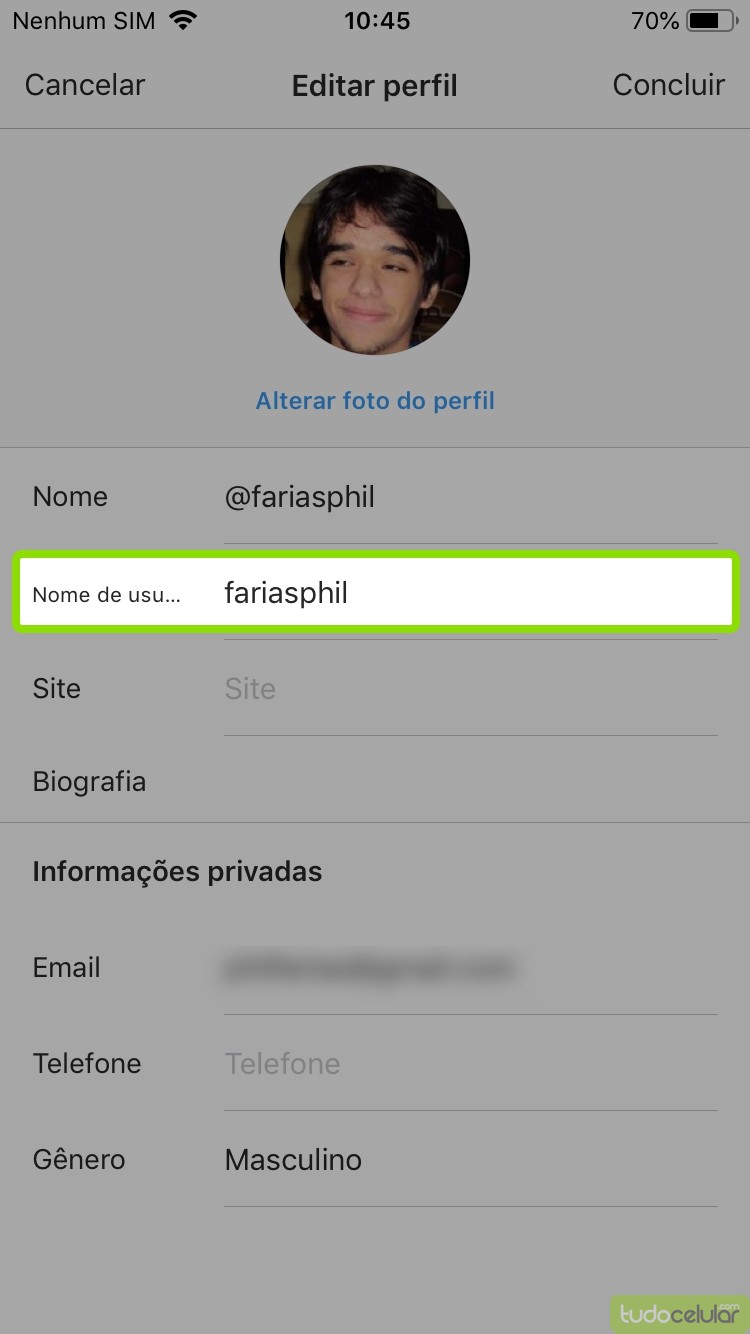Tap Concluir to save profile changes
The width and height of the screenshot is (750, 1334).
(x=668, y=86)
